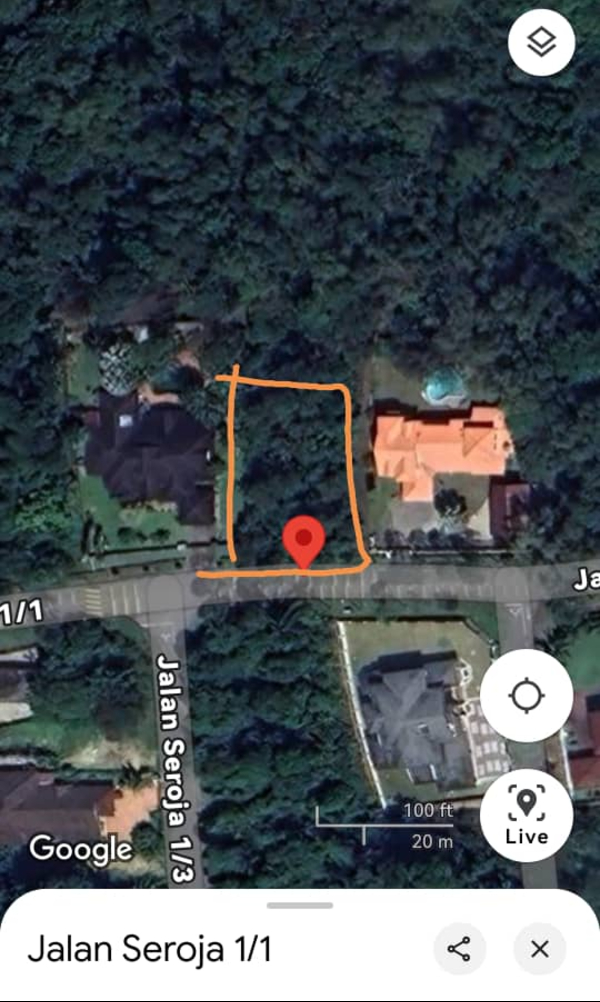Tap the red location pin on the map
The width and height of the screenshot is (600, 1002).
point(303,543)
